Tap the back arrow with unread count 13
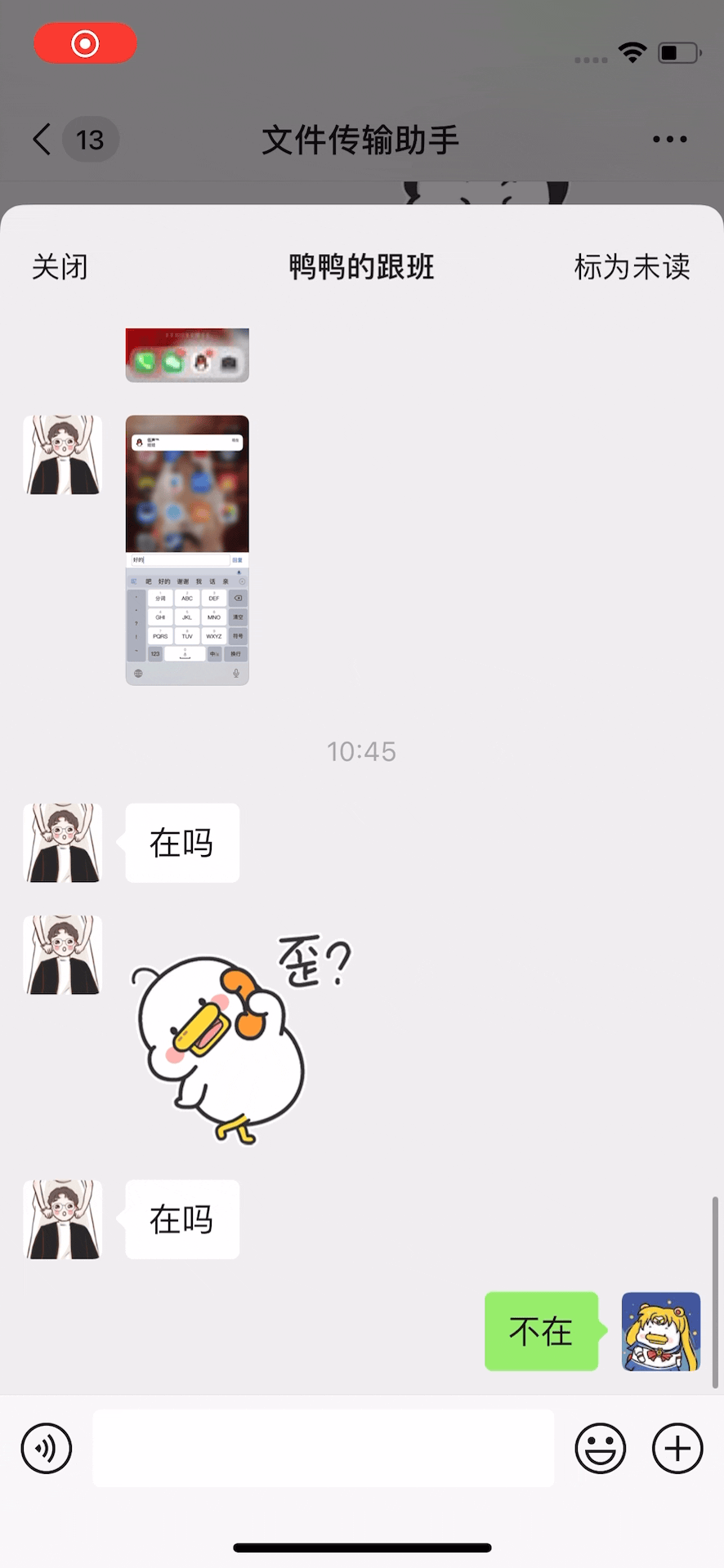 (69, 139)
